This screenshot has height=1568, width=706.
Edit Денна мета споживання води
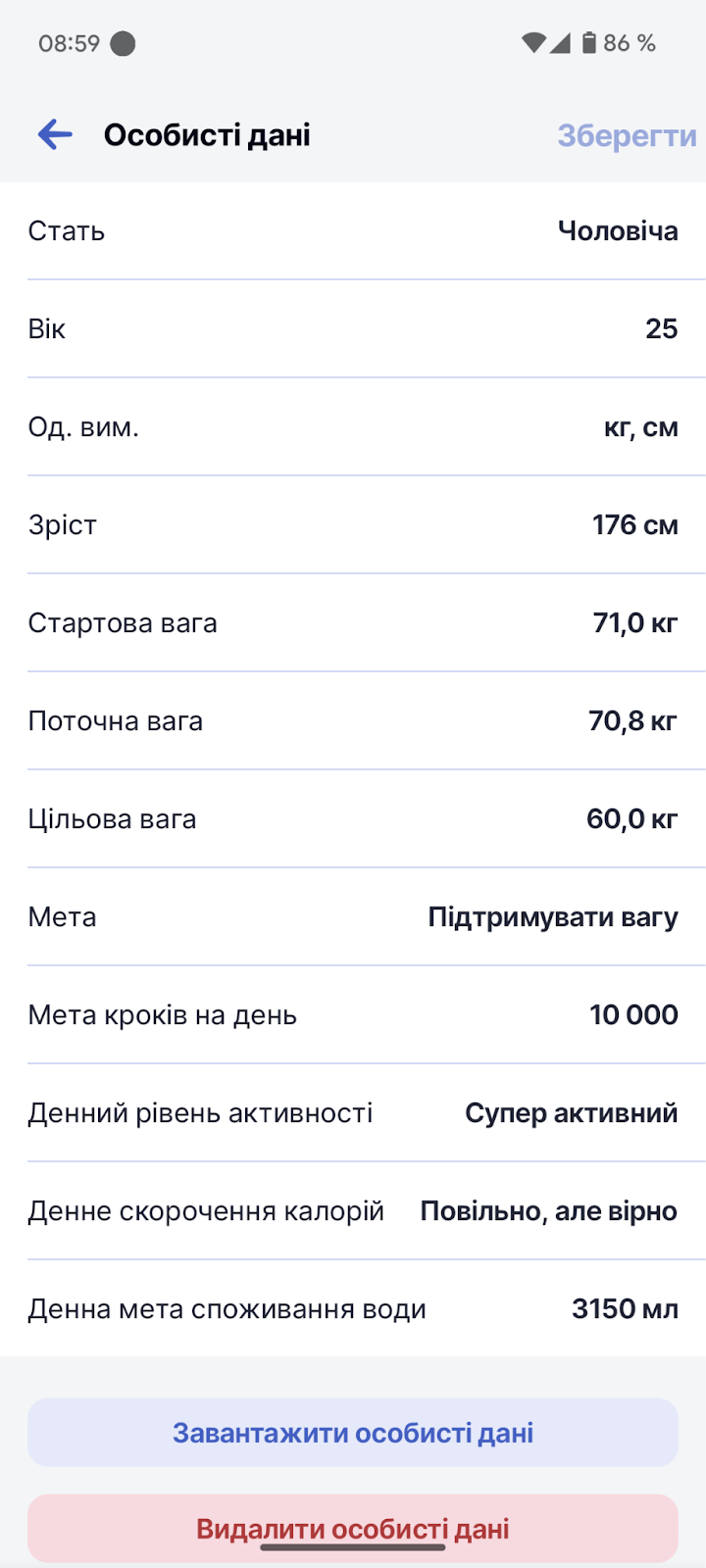click(x=353, y=1309)
